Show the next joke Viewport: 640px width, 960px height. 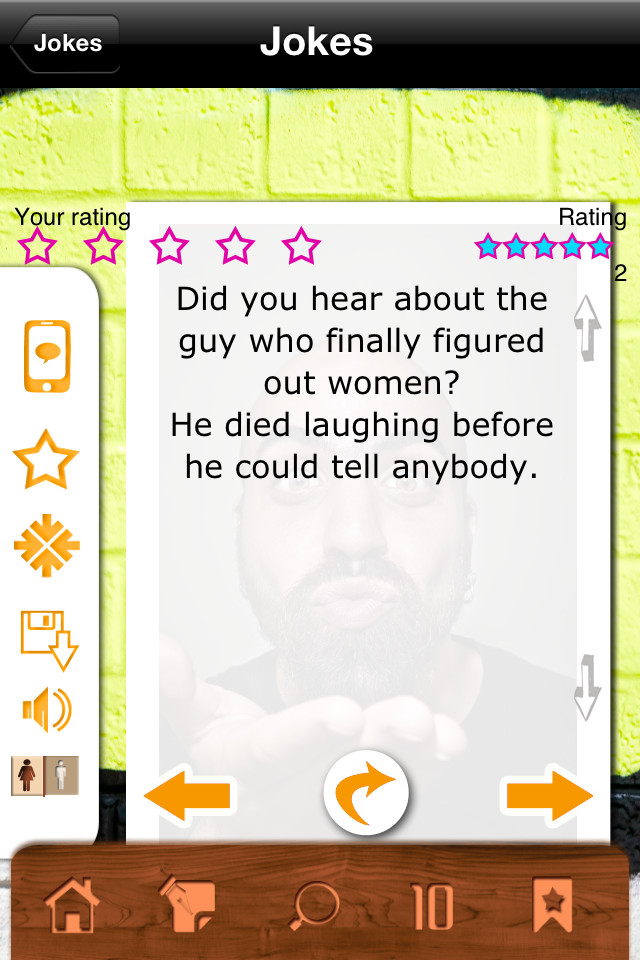549,797
